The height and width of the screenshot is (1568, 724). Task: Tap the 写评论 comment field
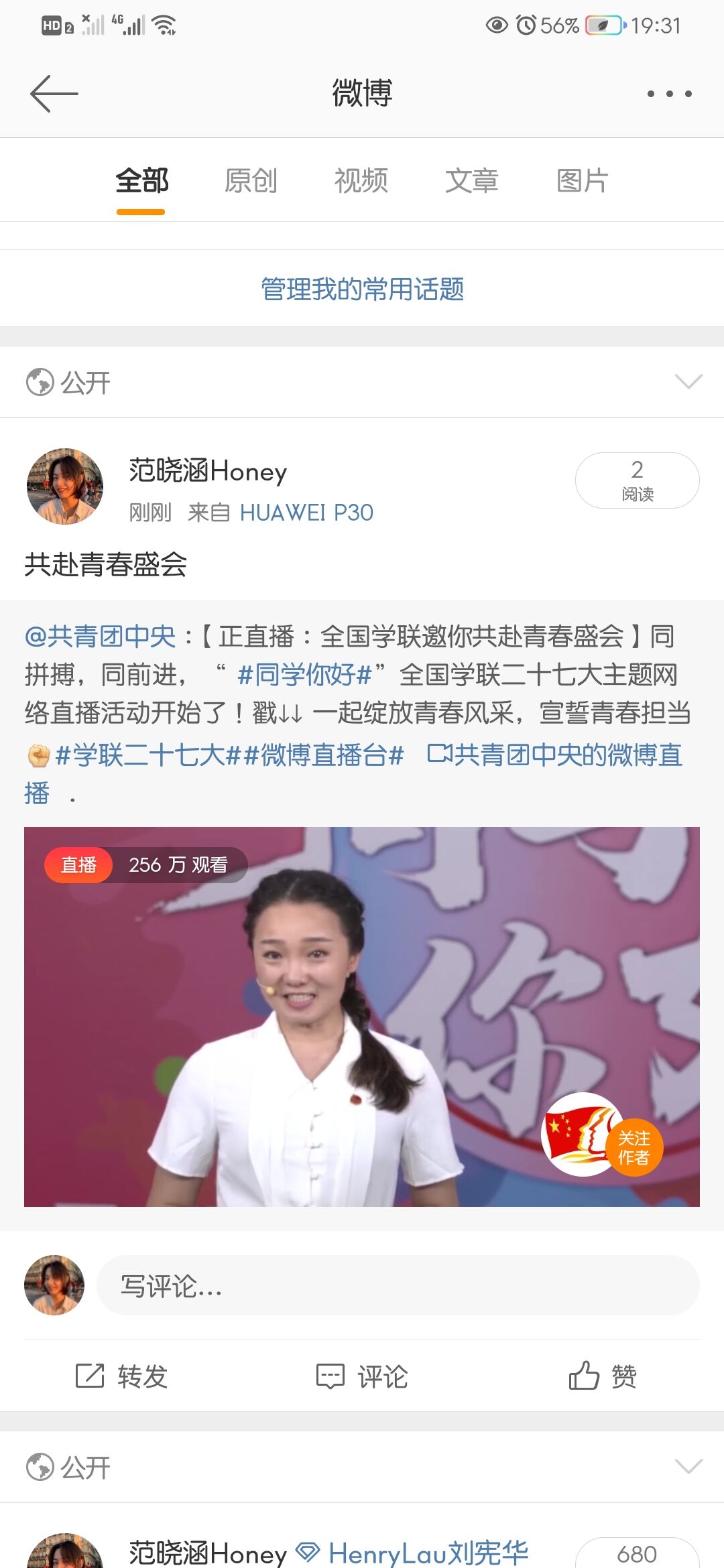point(398,1285)
